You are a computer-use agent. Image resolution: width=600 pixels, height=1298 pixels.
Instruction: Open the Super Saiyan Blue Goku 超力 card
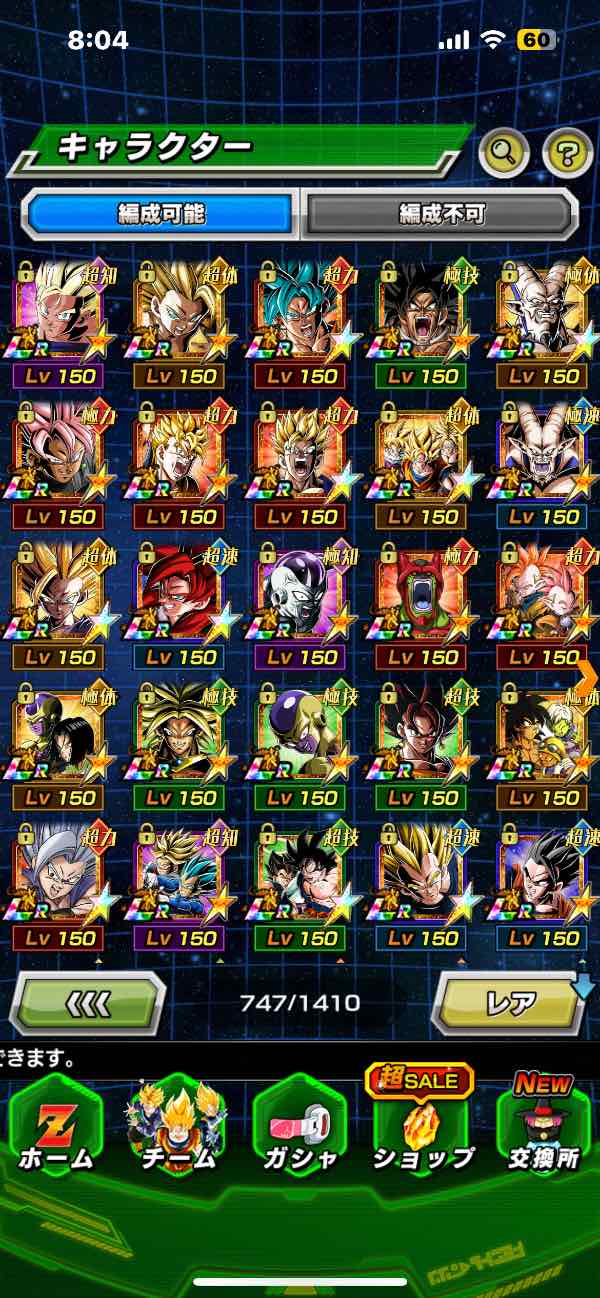301,309
